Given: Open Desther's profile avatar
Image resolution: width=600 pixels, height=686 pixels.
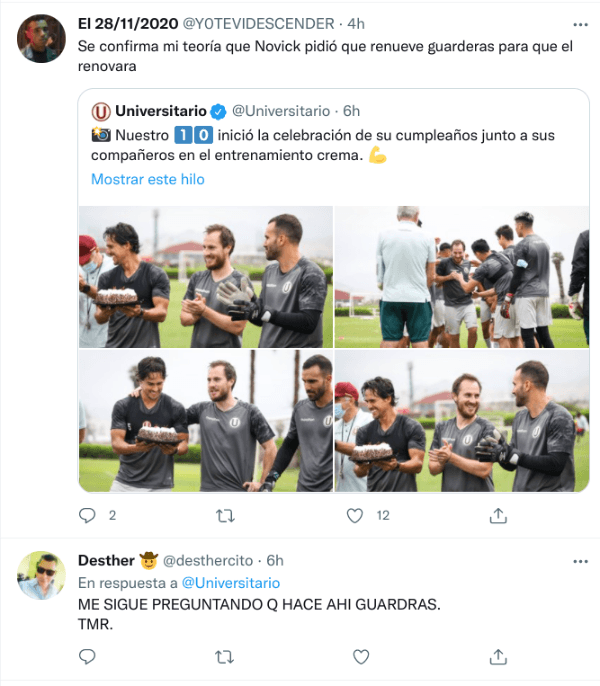Looking at the screenshot, I should pyautogui.click(x=42, y=575).
